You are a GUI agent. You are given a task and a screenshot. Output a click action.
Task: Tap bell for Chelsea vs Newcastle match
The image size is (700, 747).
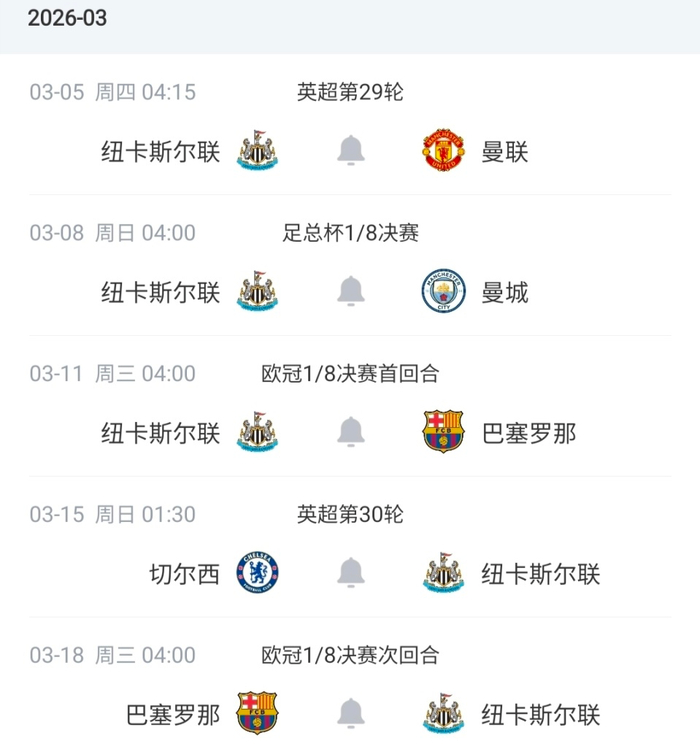pos(351,573)
